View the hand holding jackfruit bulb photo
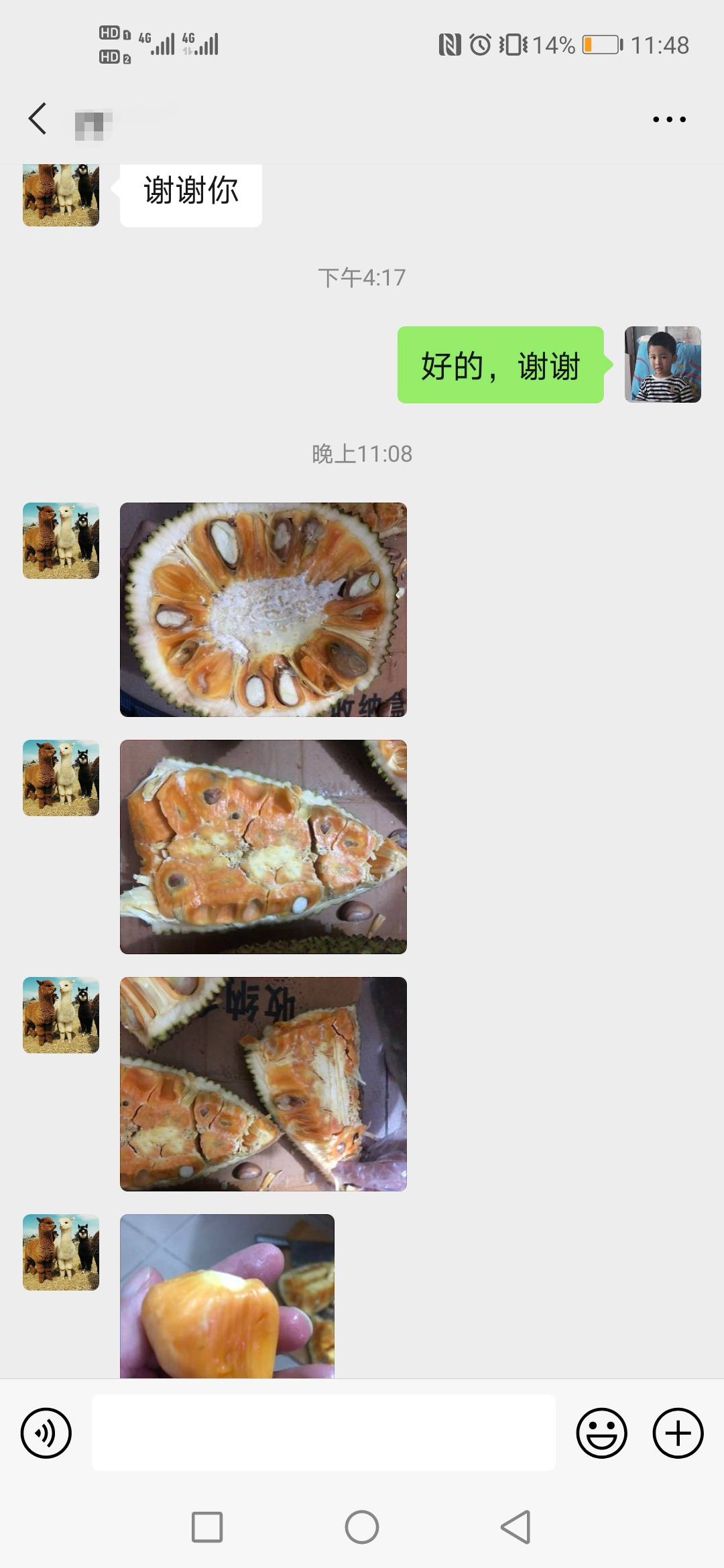Image resolution: width=724 pixels, height=1568 pixels. pos(227,1296)
